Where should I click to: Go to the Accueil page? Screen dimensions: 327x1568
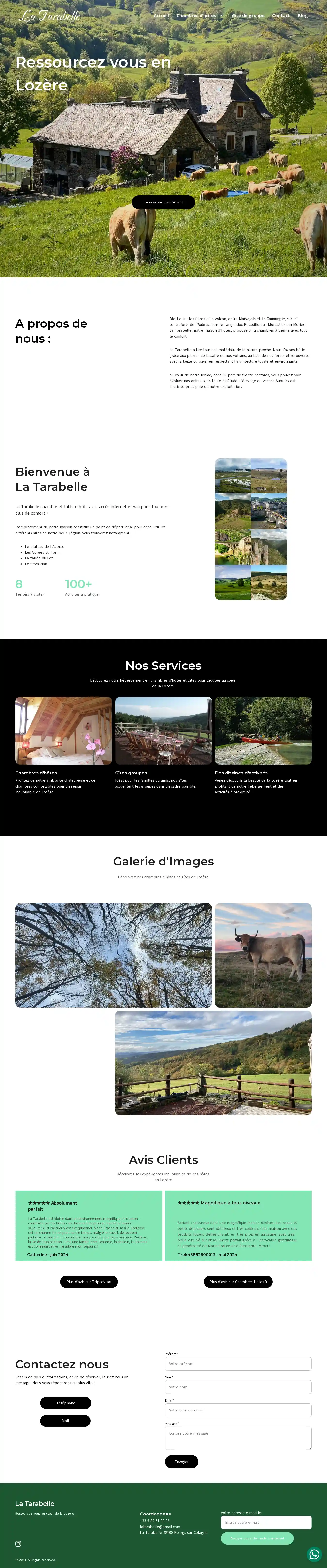pyautogui.click(x=161, y=16)
